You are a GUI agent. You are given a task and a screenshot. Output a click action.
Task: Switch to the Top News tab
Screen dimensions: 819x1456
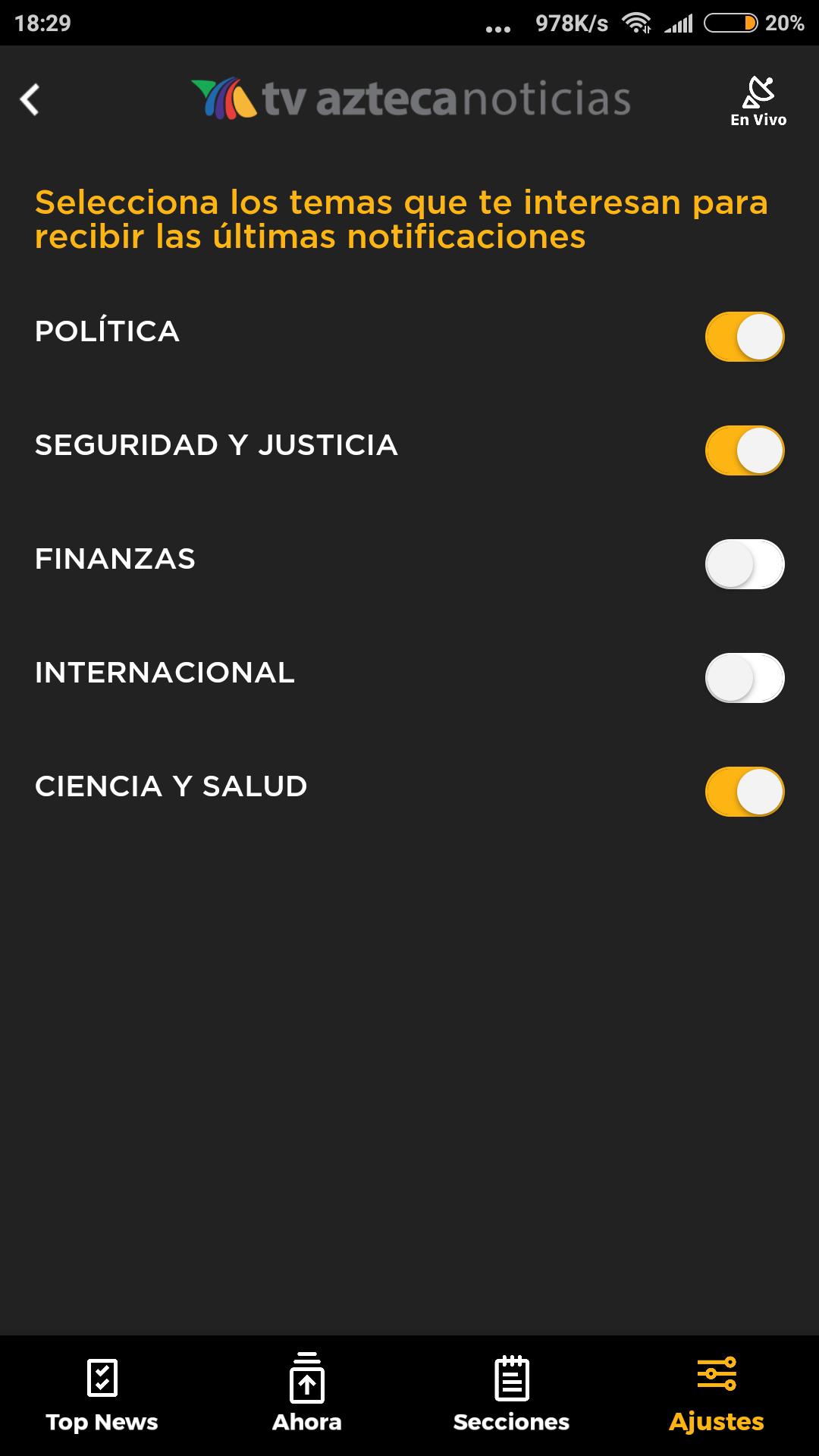click(x=102, y=1395)
